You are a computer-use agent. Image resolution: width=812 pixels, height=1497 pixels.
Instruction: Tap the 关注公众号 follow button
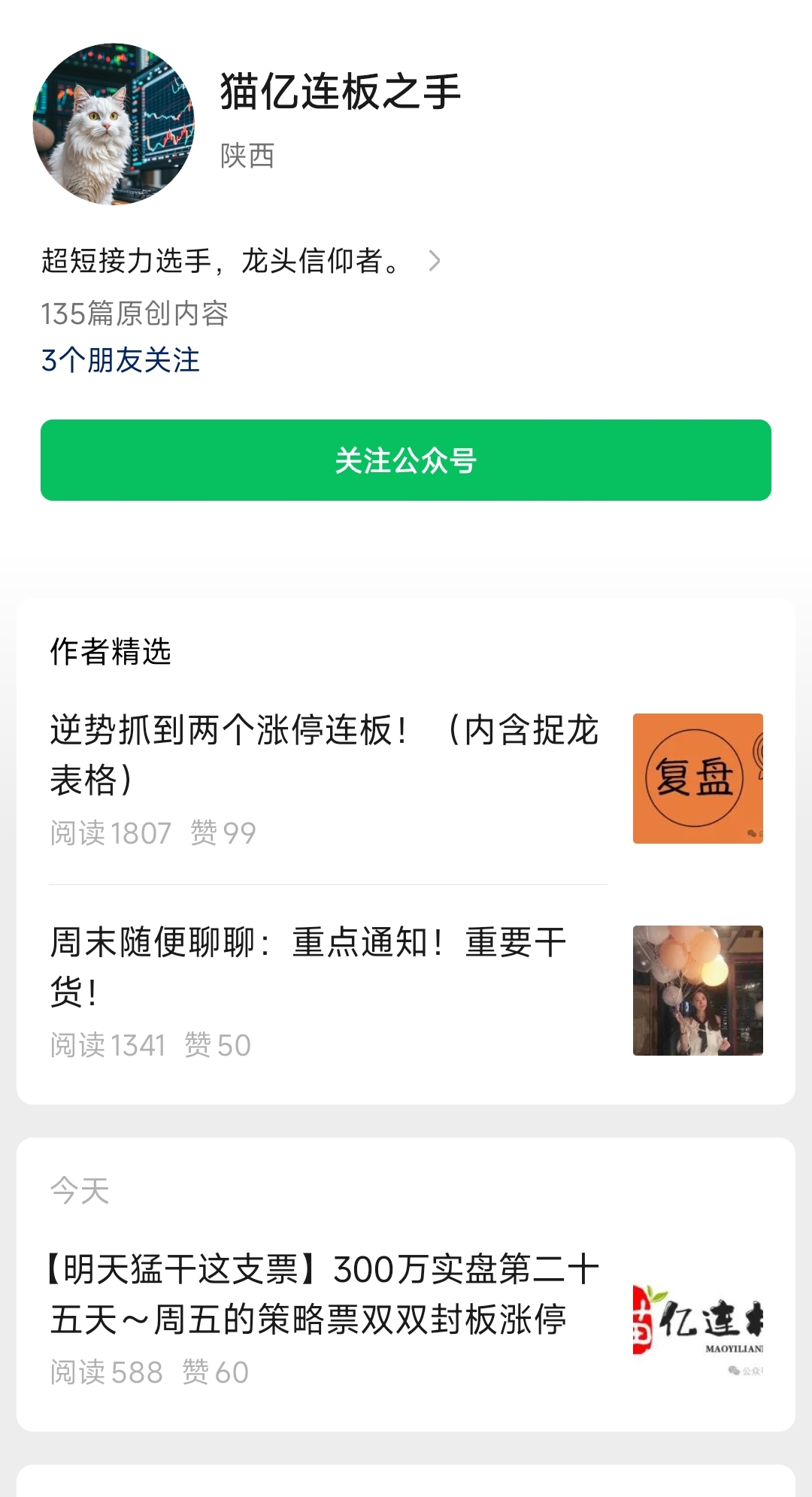tap(406, 460)
